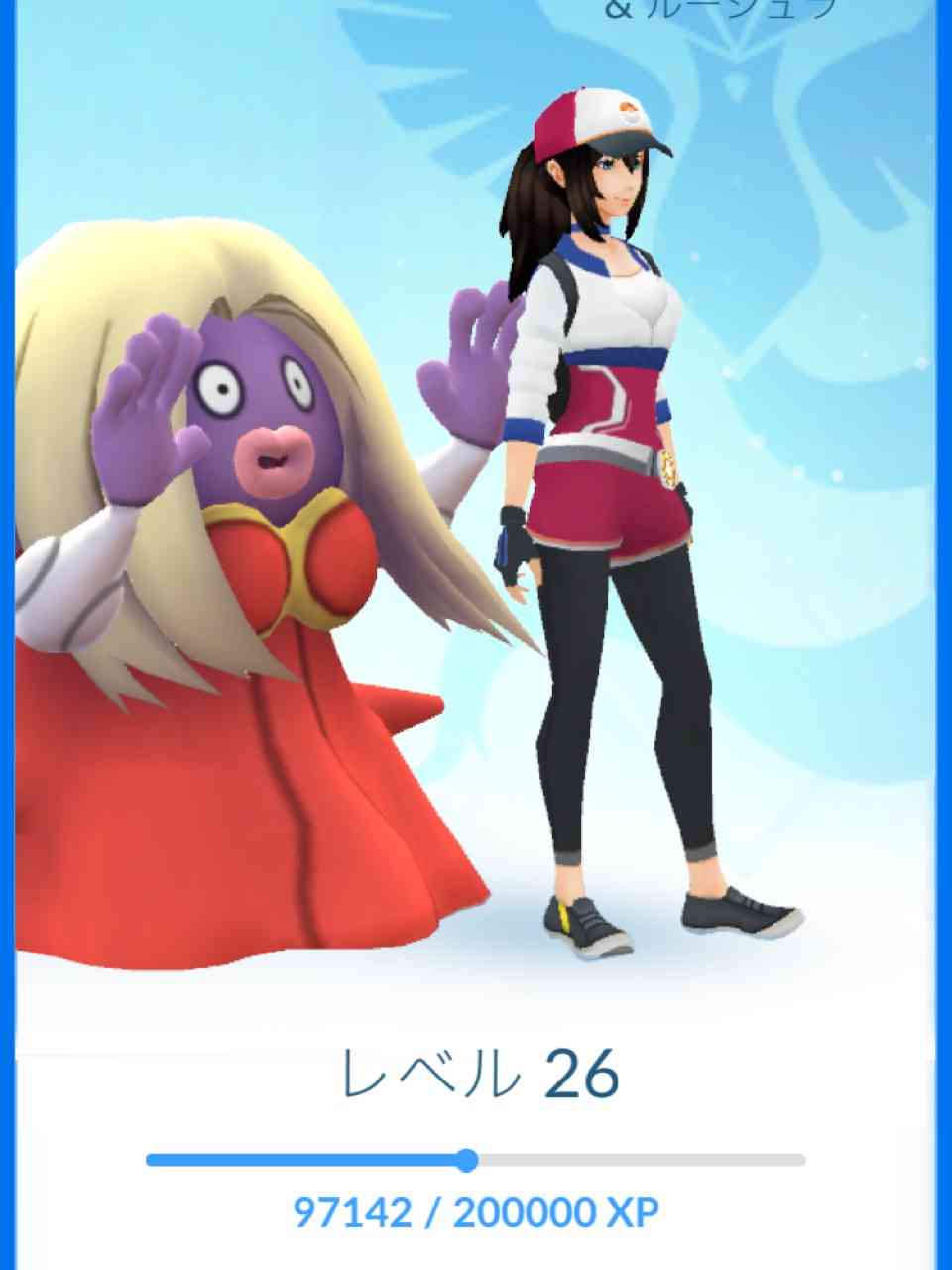Click the gray unfilled progress track
The width and height of the screenshot is (952, 1270).
(x=645, y=1157)
